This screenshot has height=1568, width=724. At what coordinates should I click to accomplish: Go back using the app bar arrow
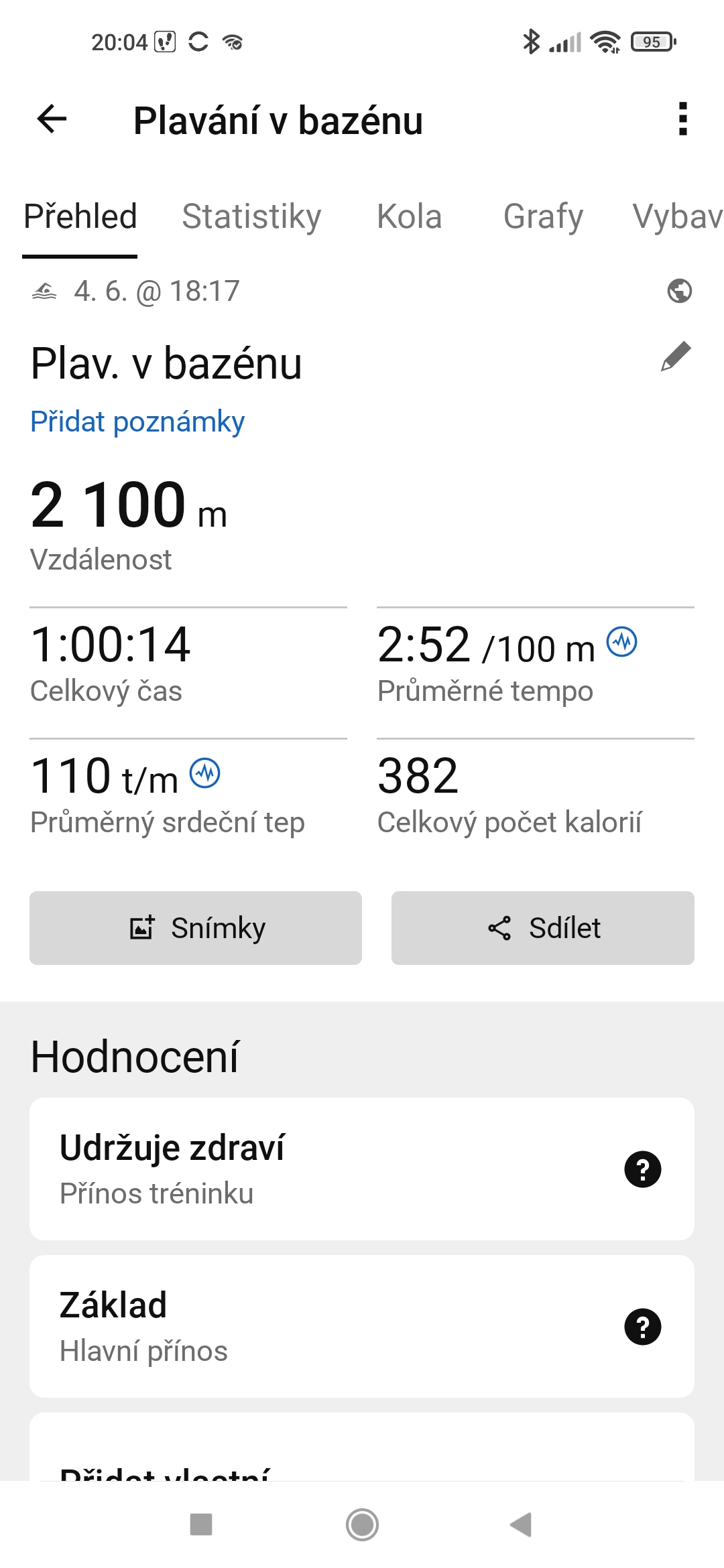(x=52, y=119)
